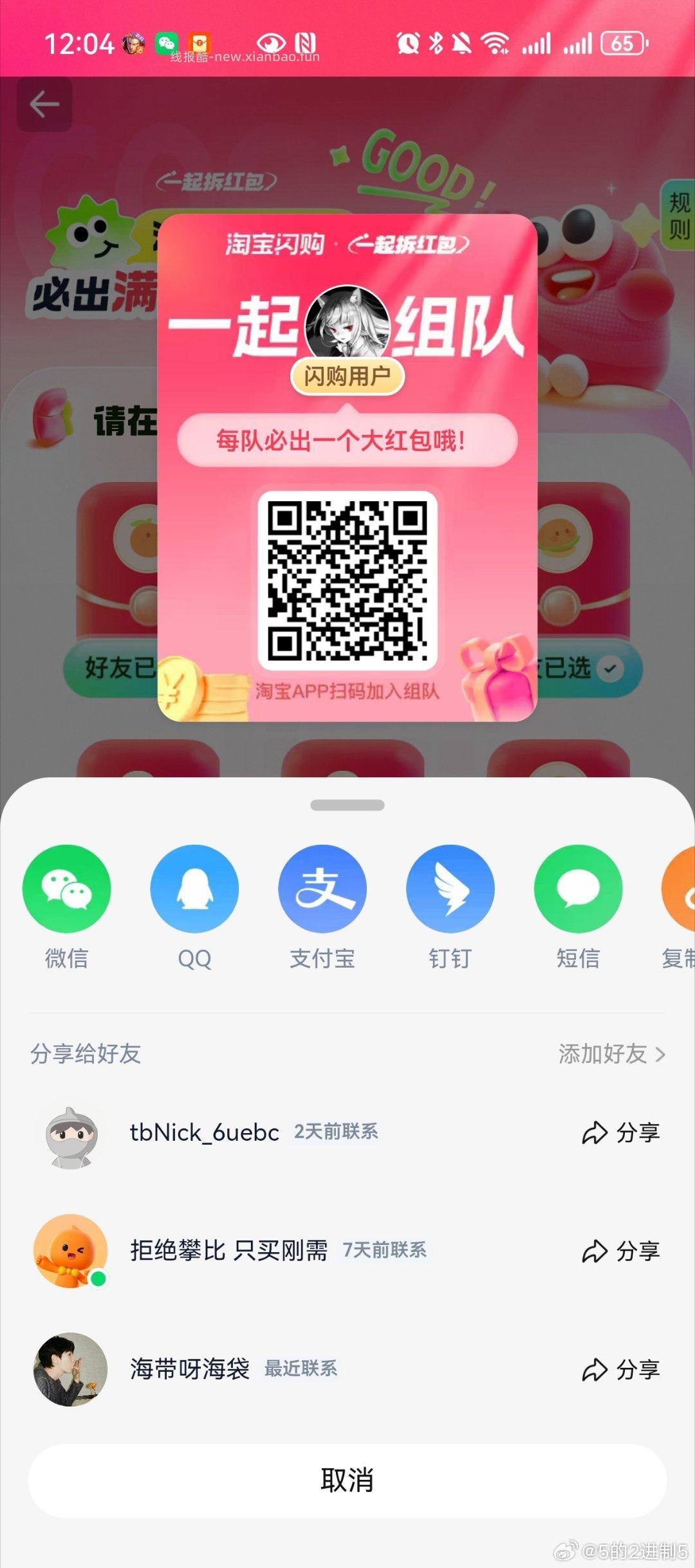Send via 短信 SMS icon
The image size is (695, 1568).
[x=577, y=888]
